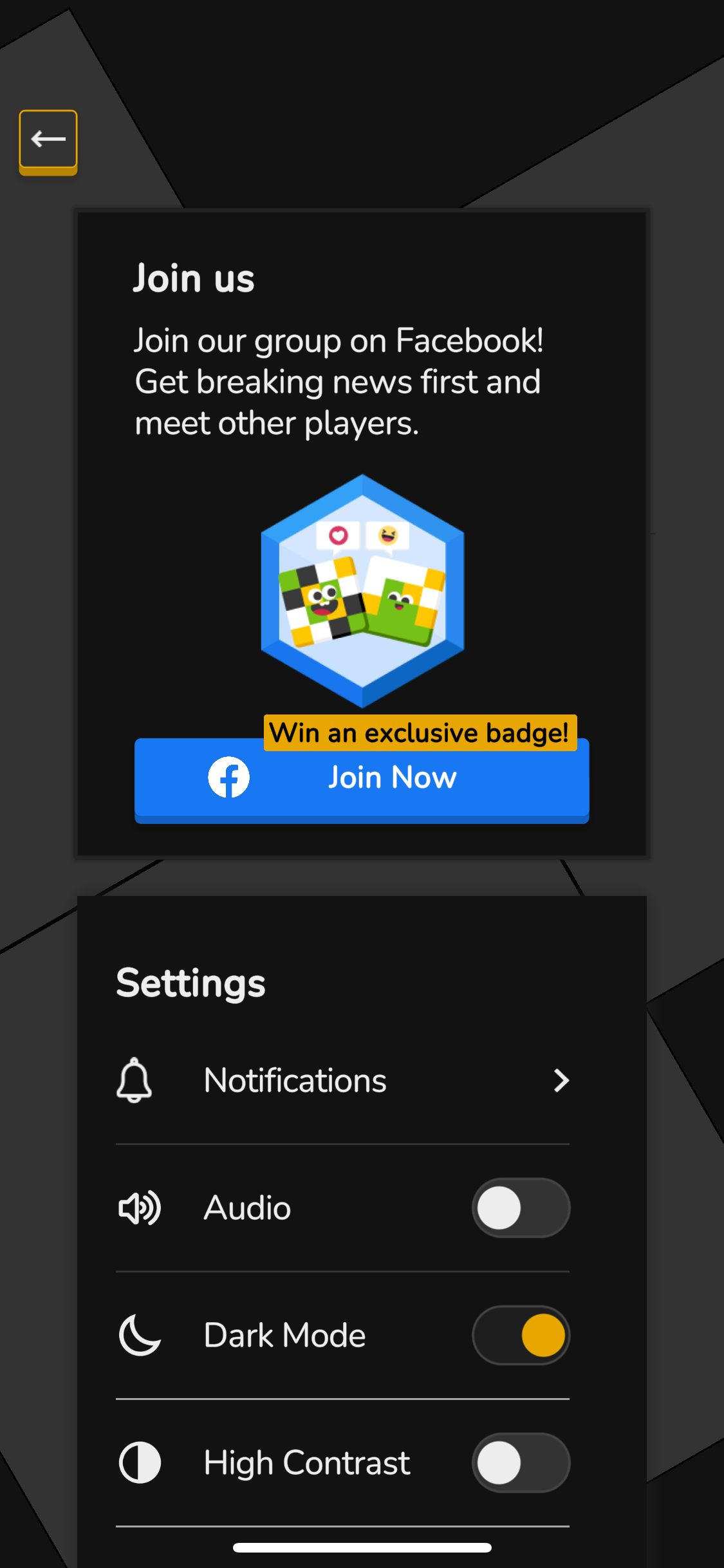Enable the High Contrast switch
This screenshot has width=724, height=1568.
pyautogui.click(x=521, y=1462)
